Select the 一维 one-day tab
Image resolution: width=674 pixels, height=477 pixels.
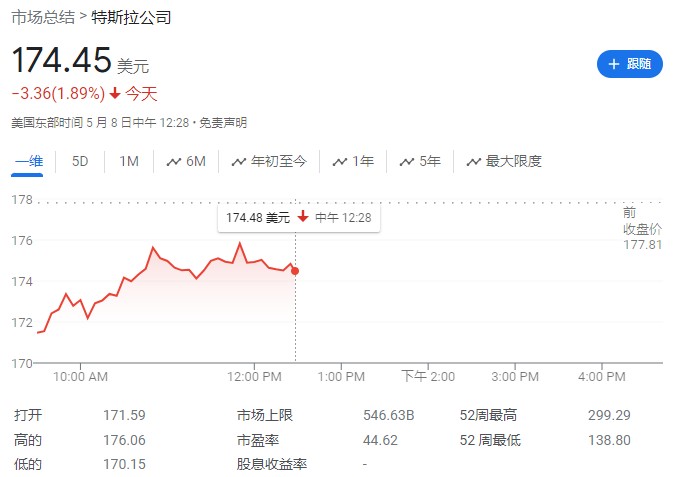click(29, 161)
